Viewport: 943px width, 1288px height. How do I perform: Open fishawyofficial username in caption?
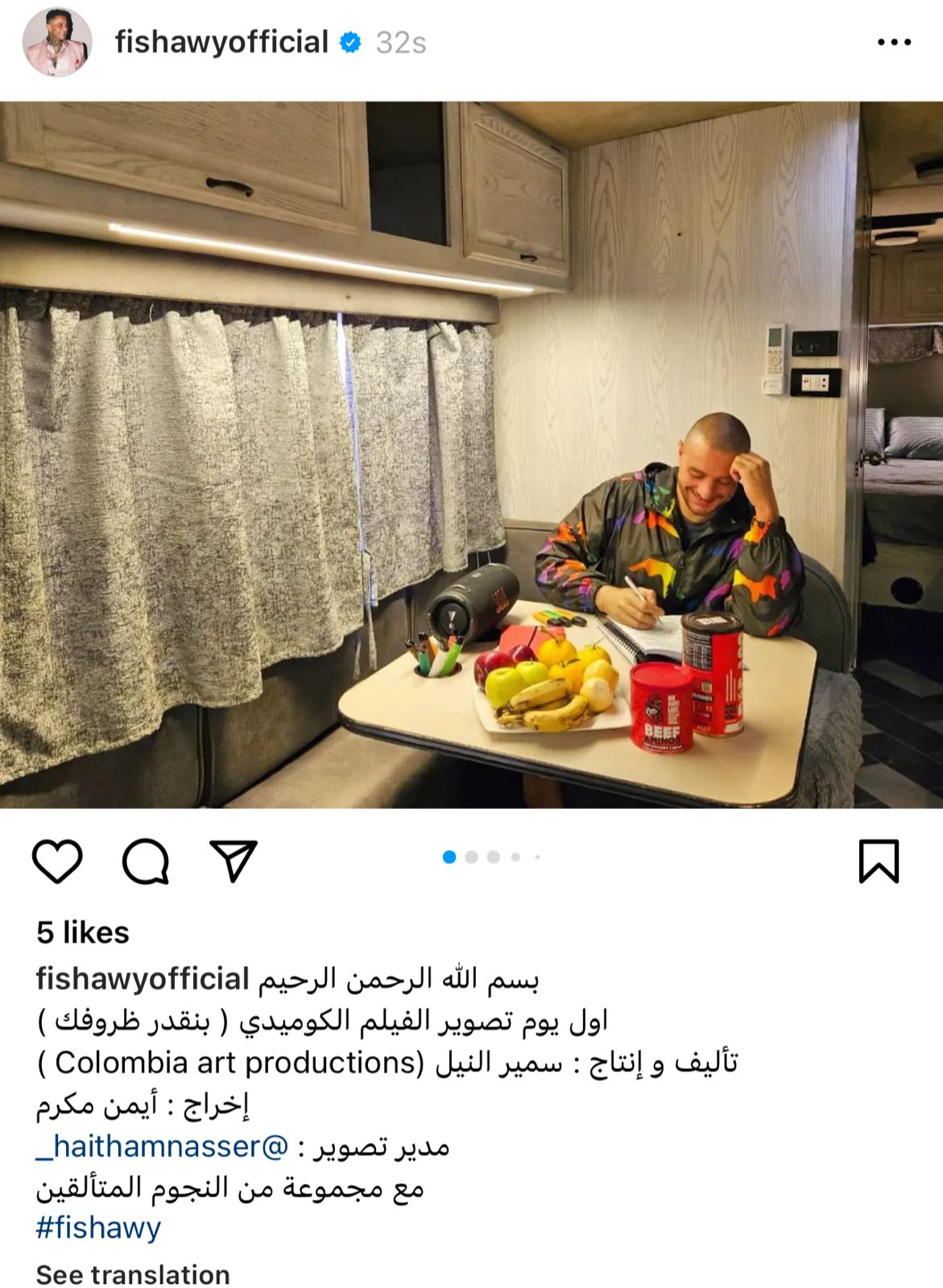143,979
